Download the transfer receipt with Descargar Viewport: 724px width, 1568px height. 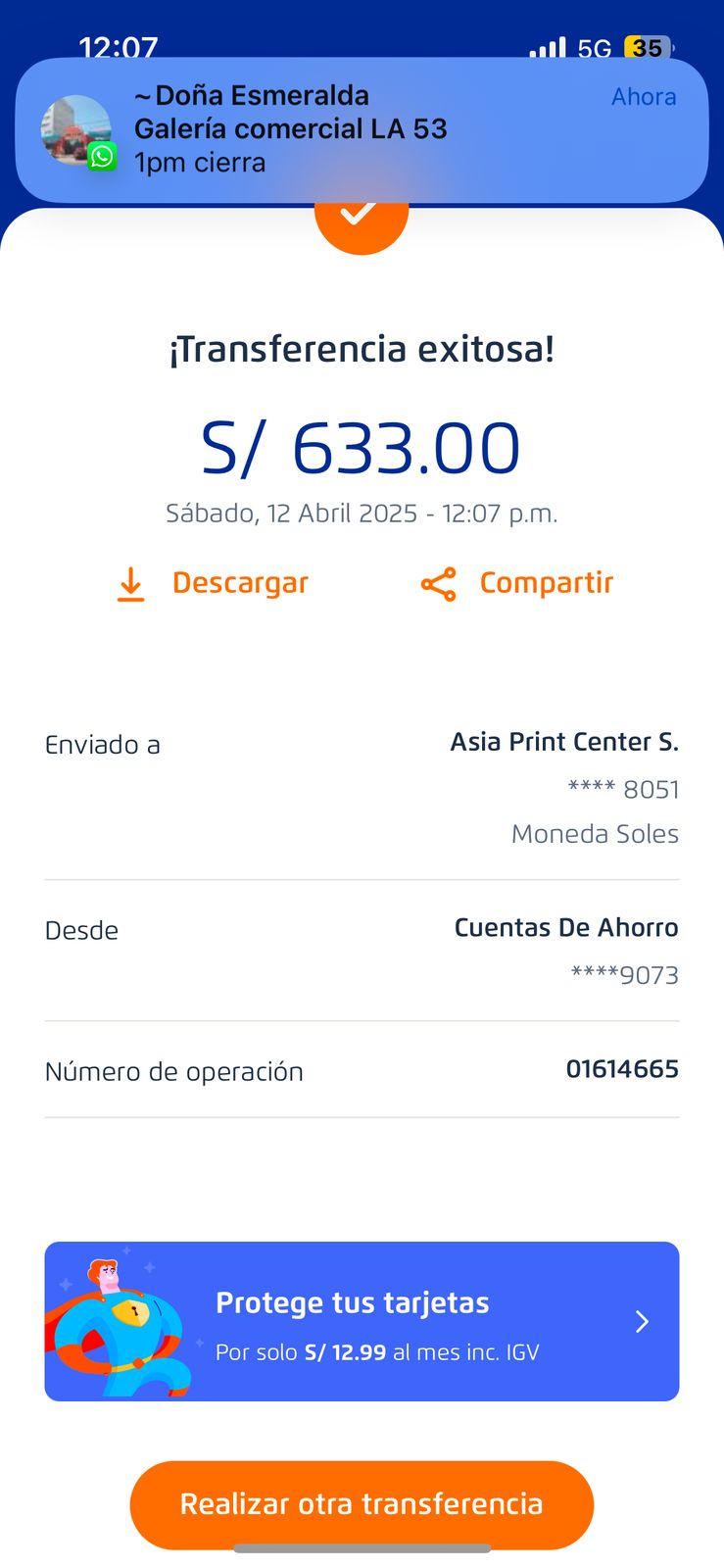click(214, 583)
